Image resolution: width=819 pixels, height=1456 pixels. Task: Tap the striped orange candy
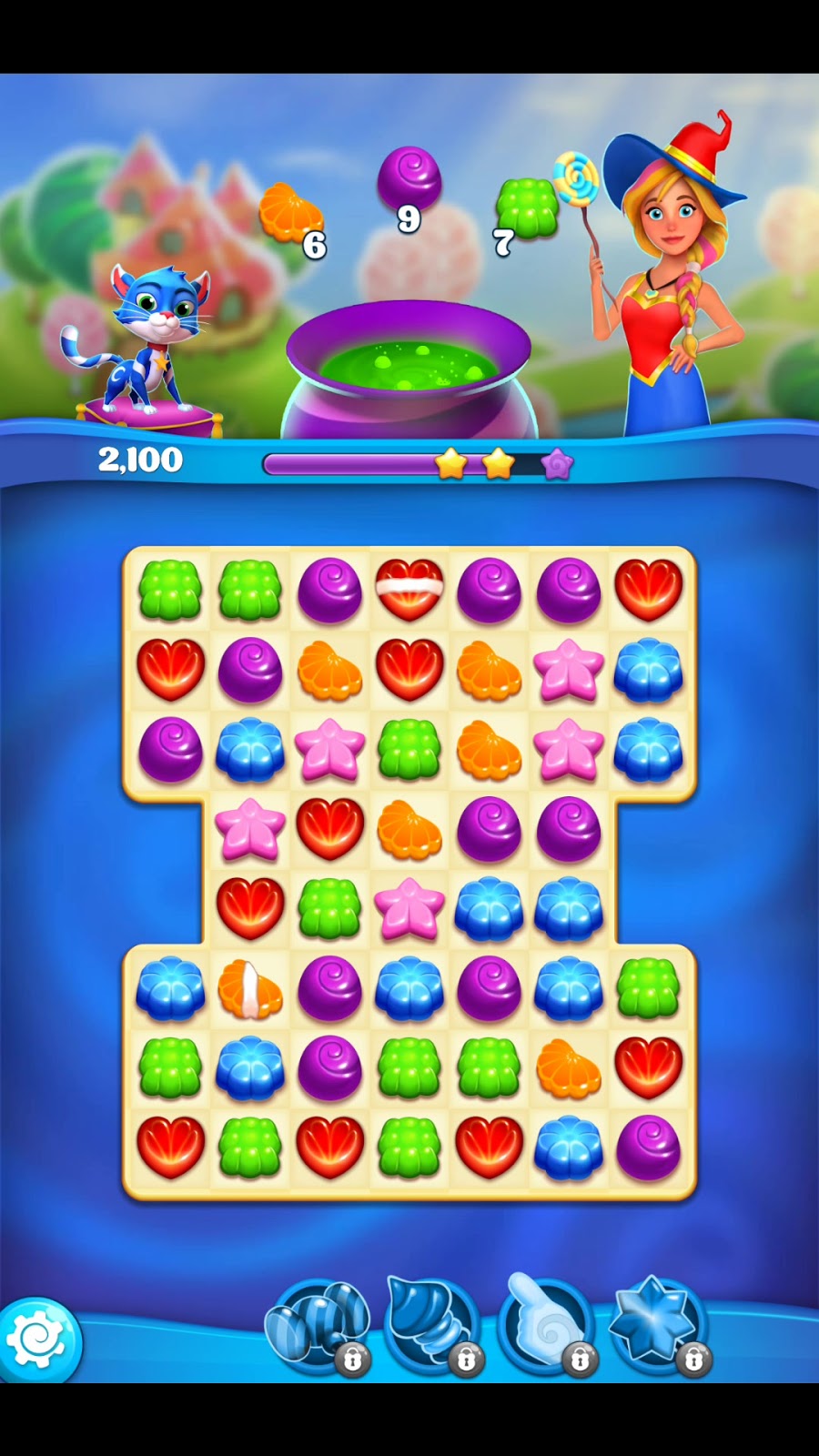tap(249, 989)
